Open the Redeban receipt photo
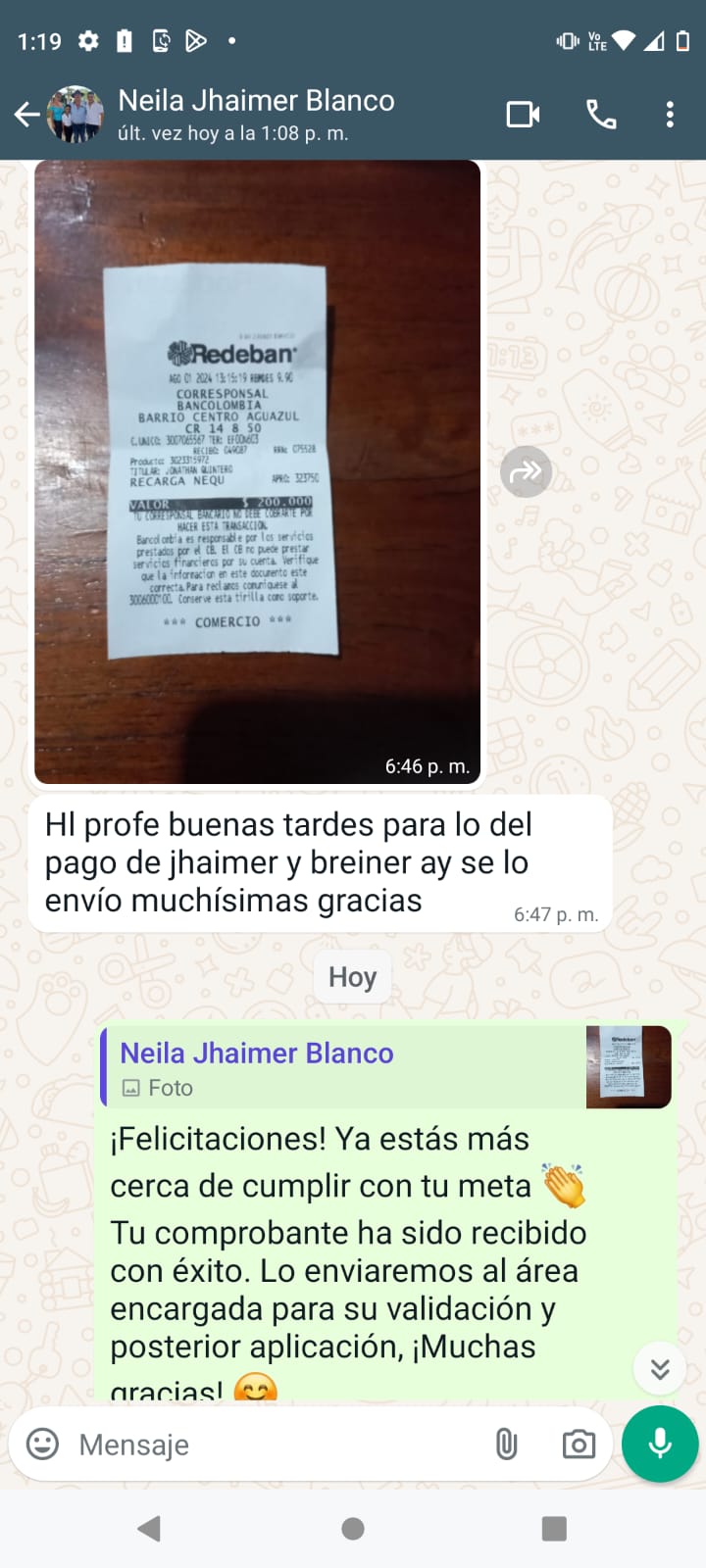Screen dimensions: 706x1568 (x=257, y=470)
